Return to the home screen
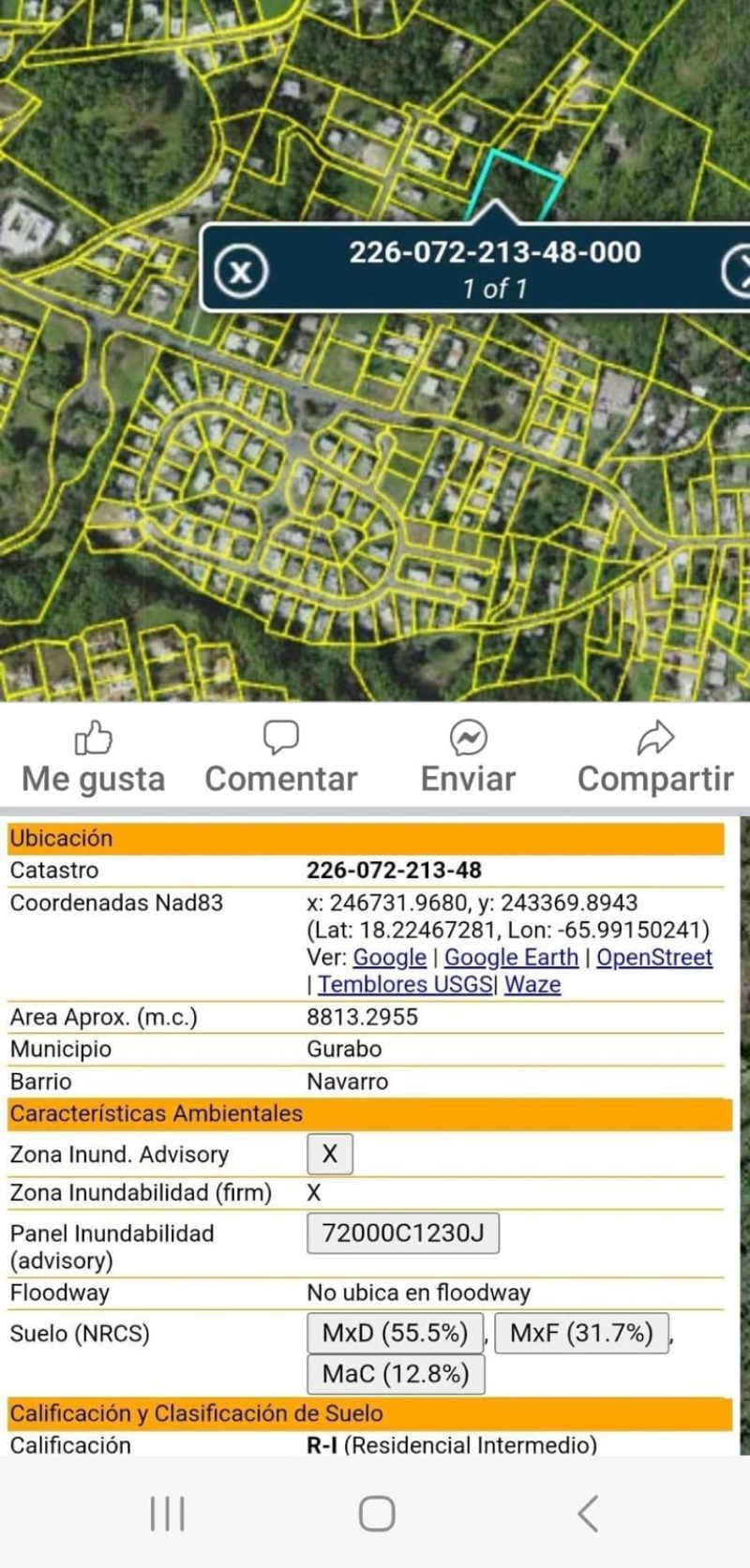750x1568 pixels. (376, 1513)
